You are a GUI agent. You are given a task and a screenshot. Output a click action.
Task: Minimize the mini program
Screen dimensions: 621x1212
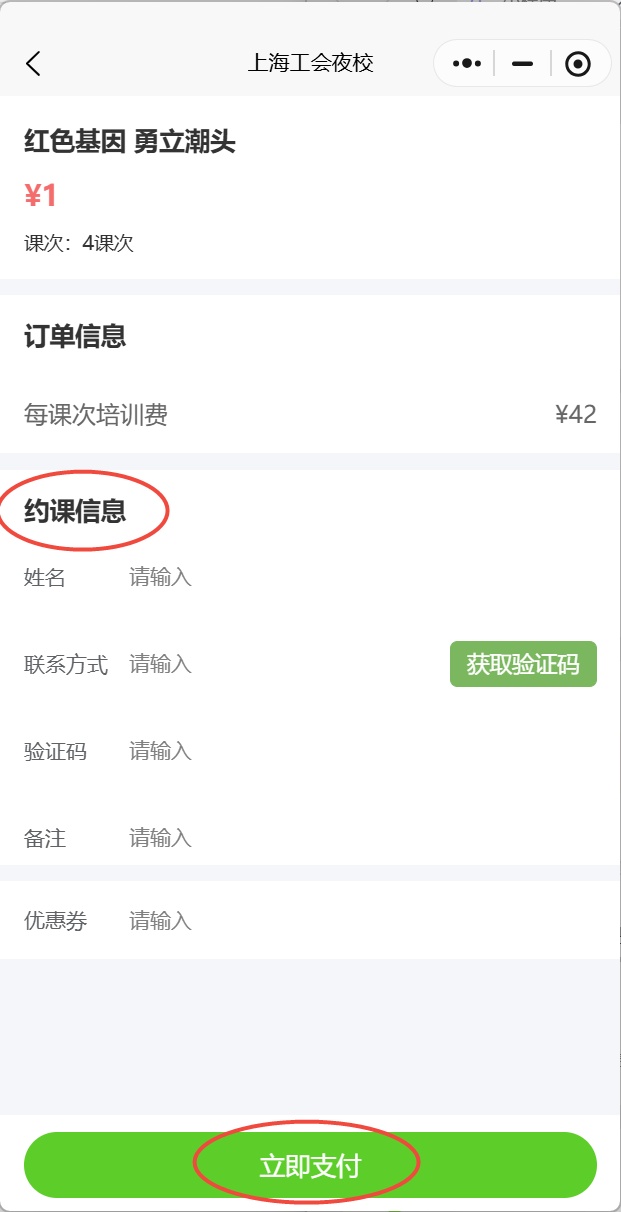click(522, 64)
